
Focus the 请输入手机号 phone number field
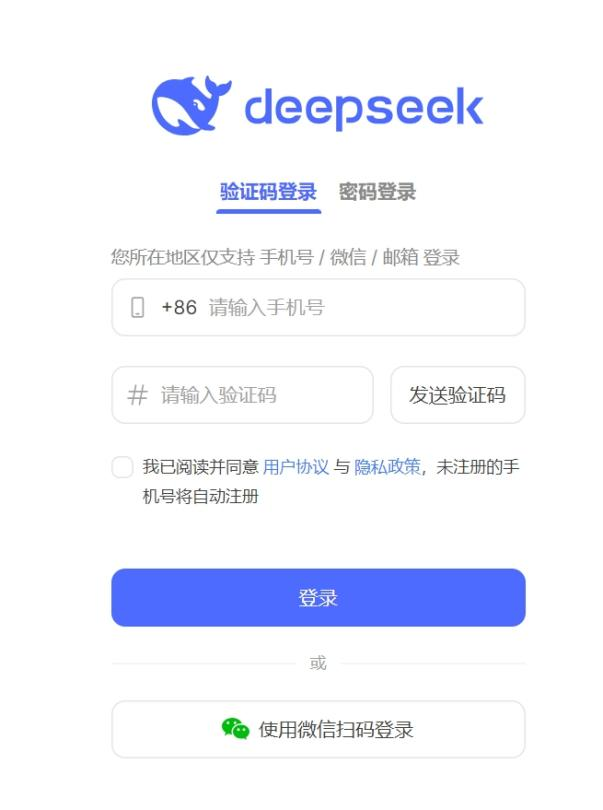point(360,307)
